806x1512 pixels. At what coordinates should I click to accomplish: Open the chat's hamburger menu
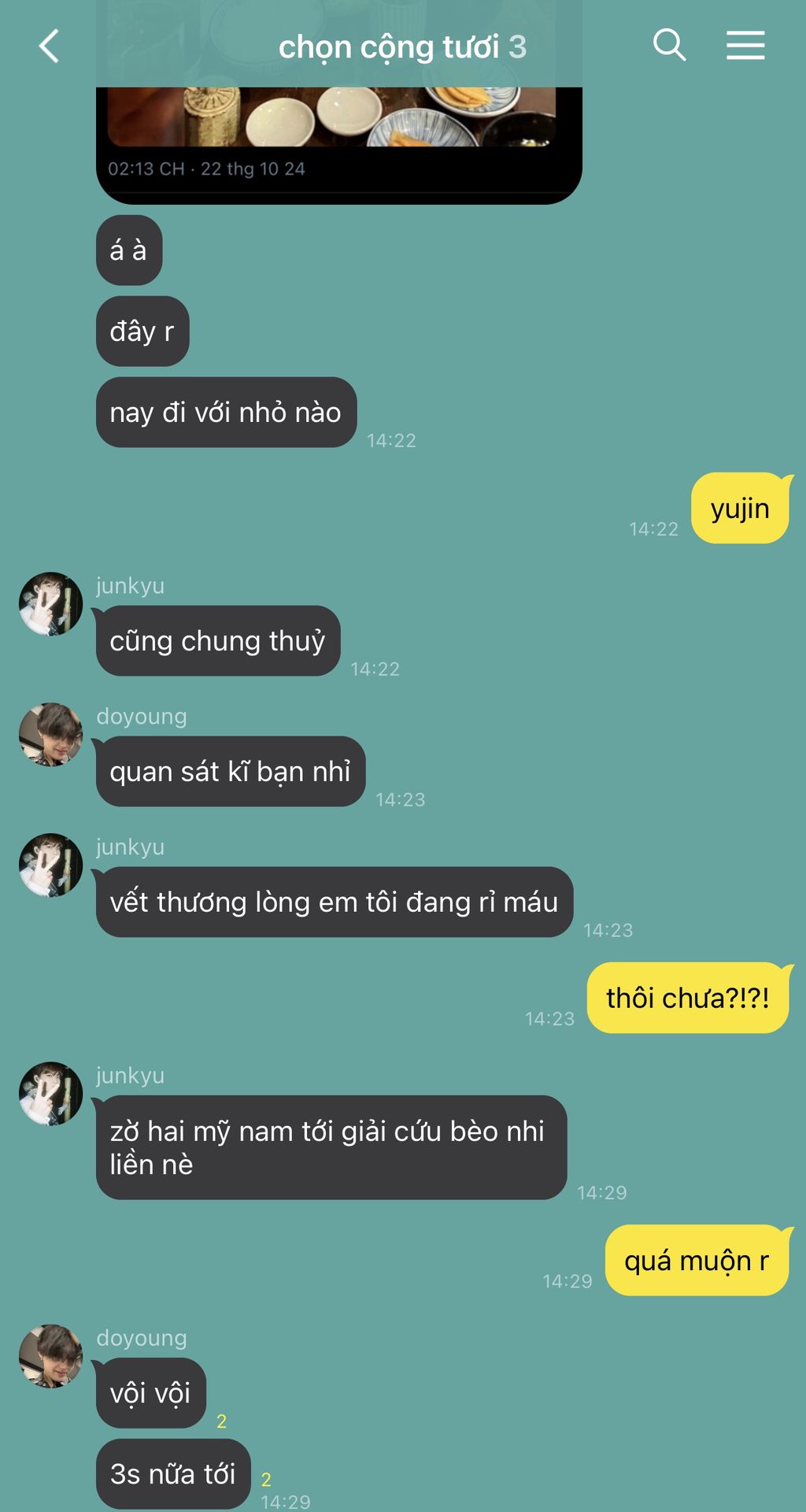pyautogui.click(x=745, y=45)
